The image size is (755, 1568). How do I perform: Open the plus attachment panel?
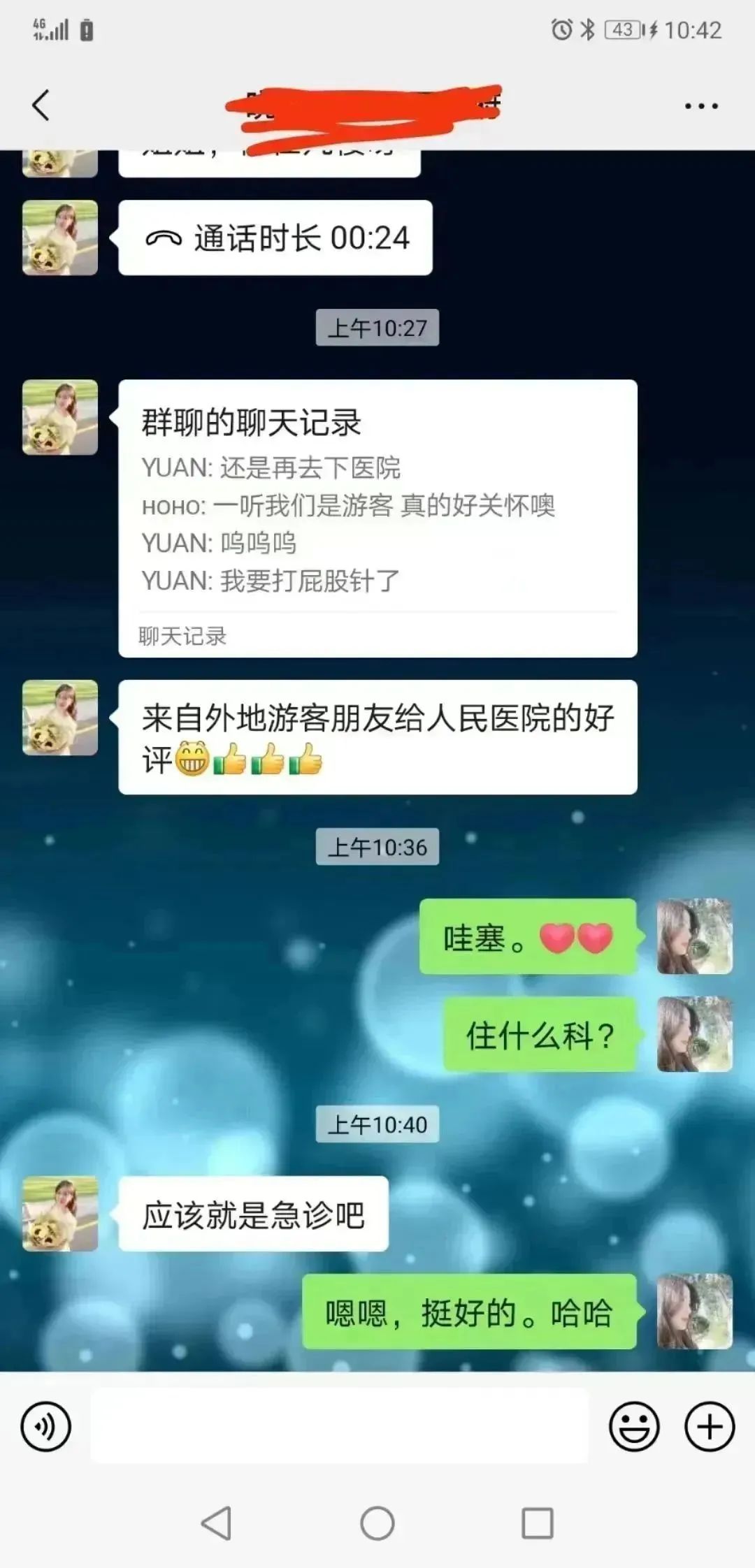click(710, 1426)
